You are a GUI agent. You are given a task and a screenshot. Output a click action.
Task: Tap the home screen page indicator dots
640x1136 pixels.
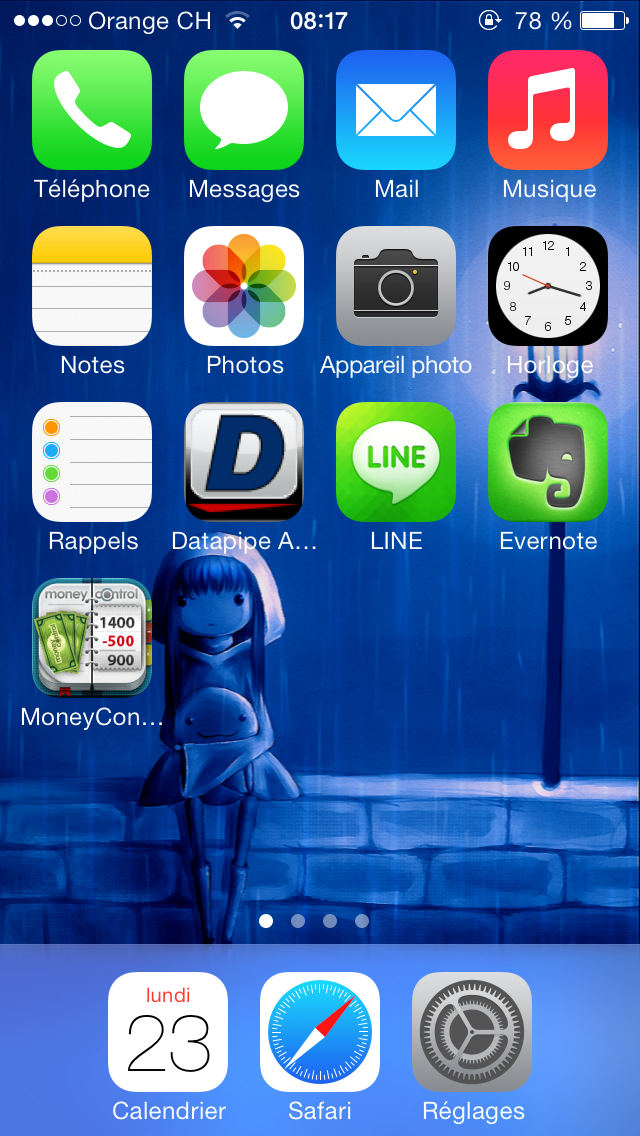click(x=314, y=921)
